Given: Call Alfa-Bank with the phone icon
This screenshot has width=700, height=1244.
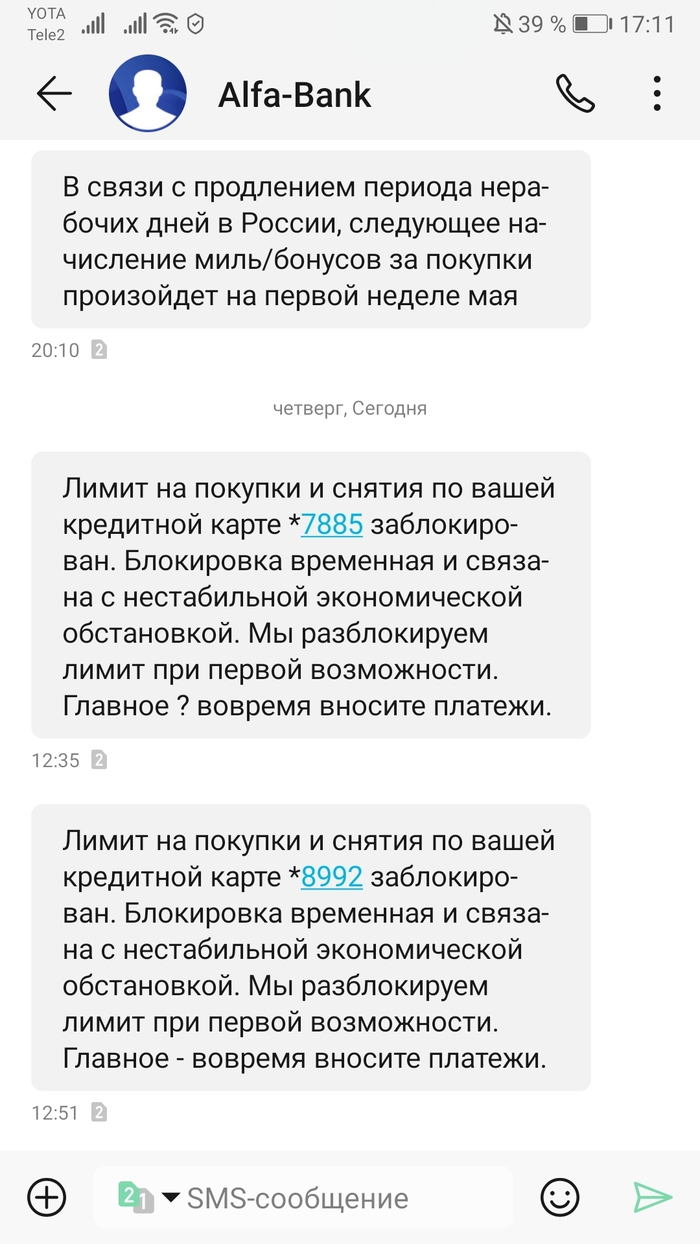Looking at the screenshot, I should [575, 94].
